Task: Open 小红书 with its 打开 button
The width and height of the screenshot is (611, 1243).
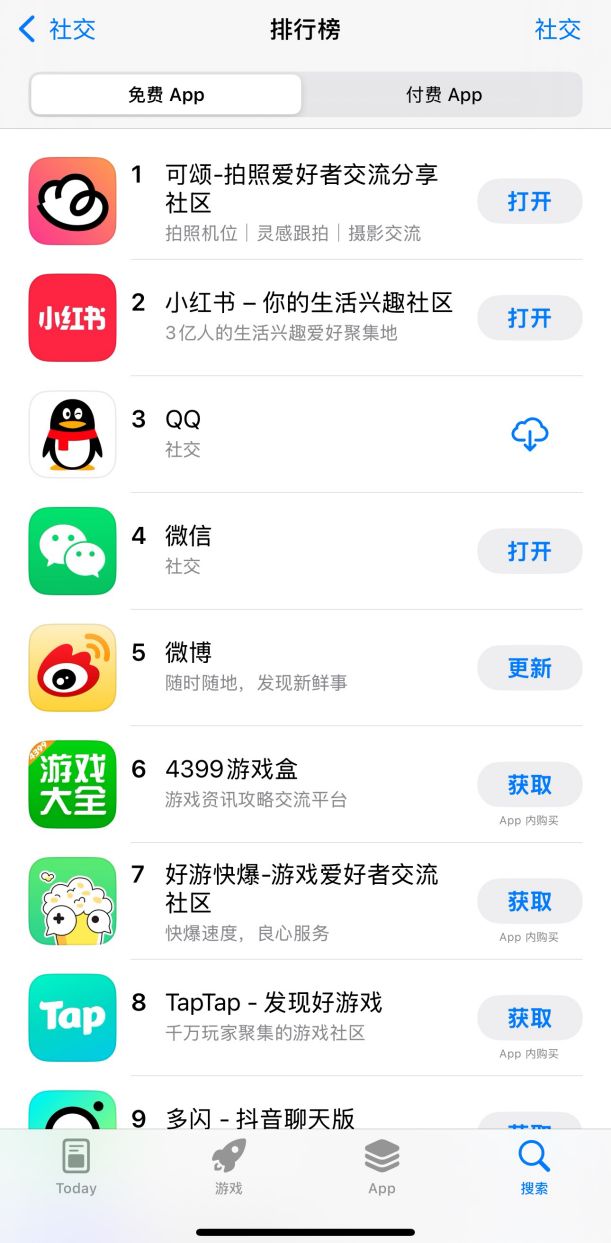Action: [x=529, y=318]
